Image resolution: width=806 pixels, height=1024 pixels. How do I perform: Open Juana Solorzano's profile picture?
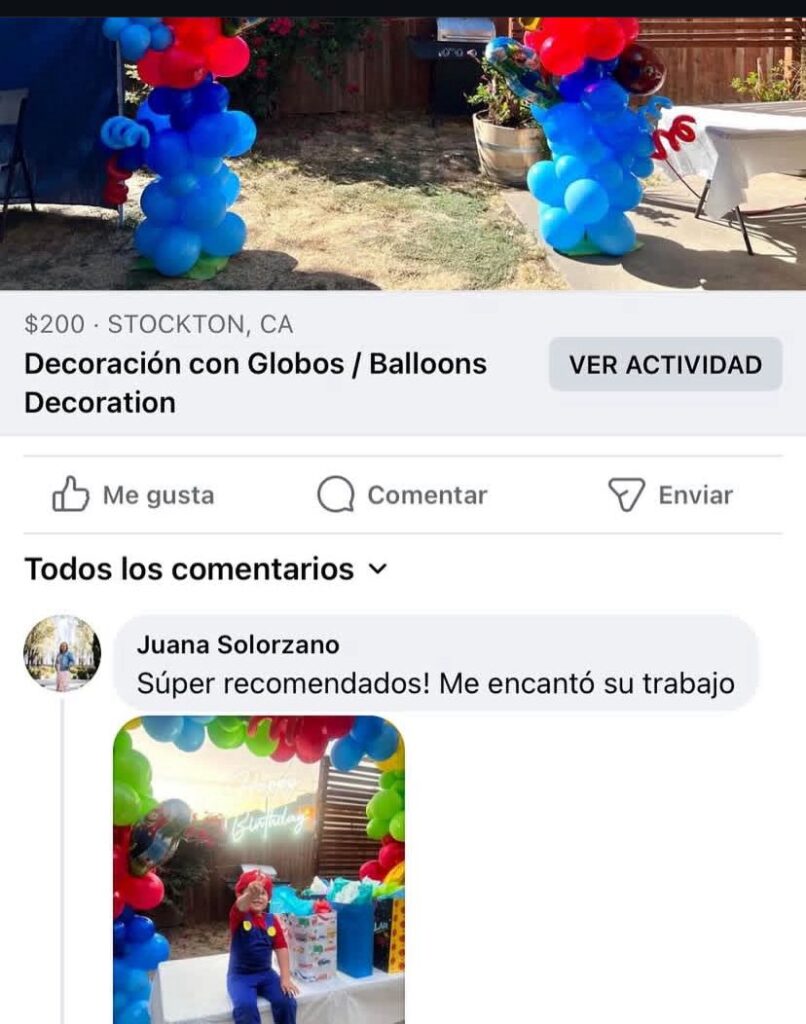pos(62,653)
